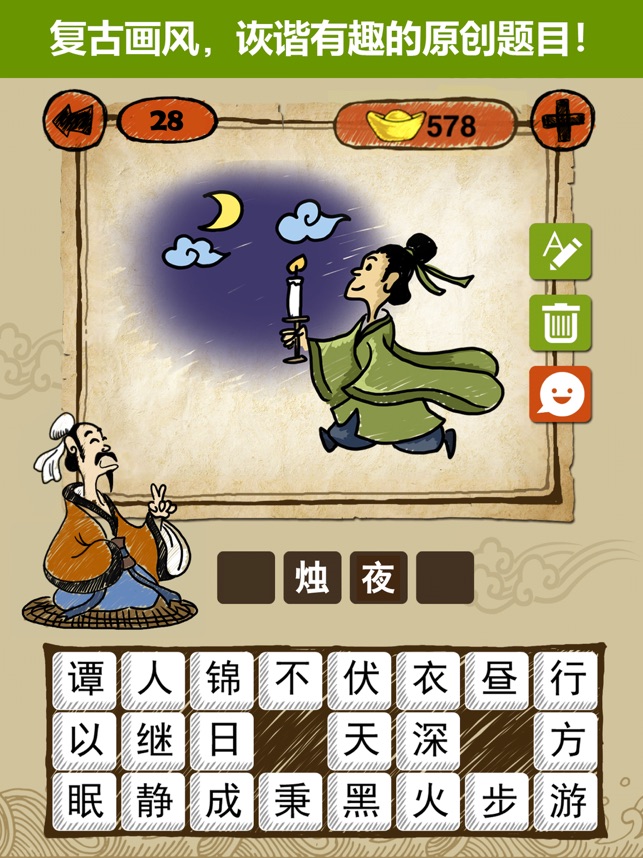Select the 黑 character tile

coord(360,802)
